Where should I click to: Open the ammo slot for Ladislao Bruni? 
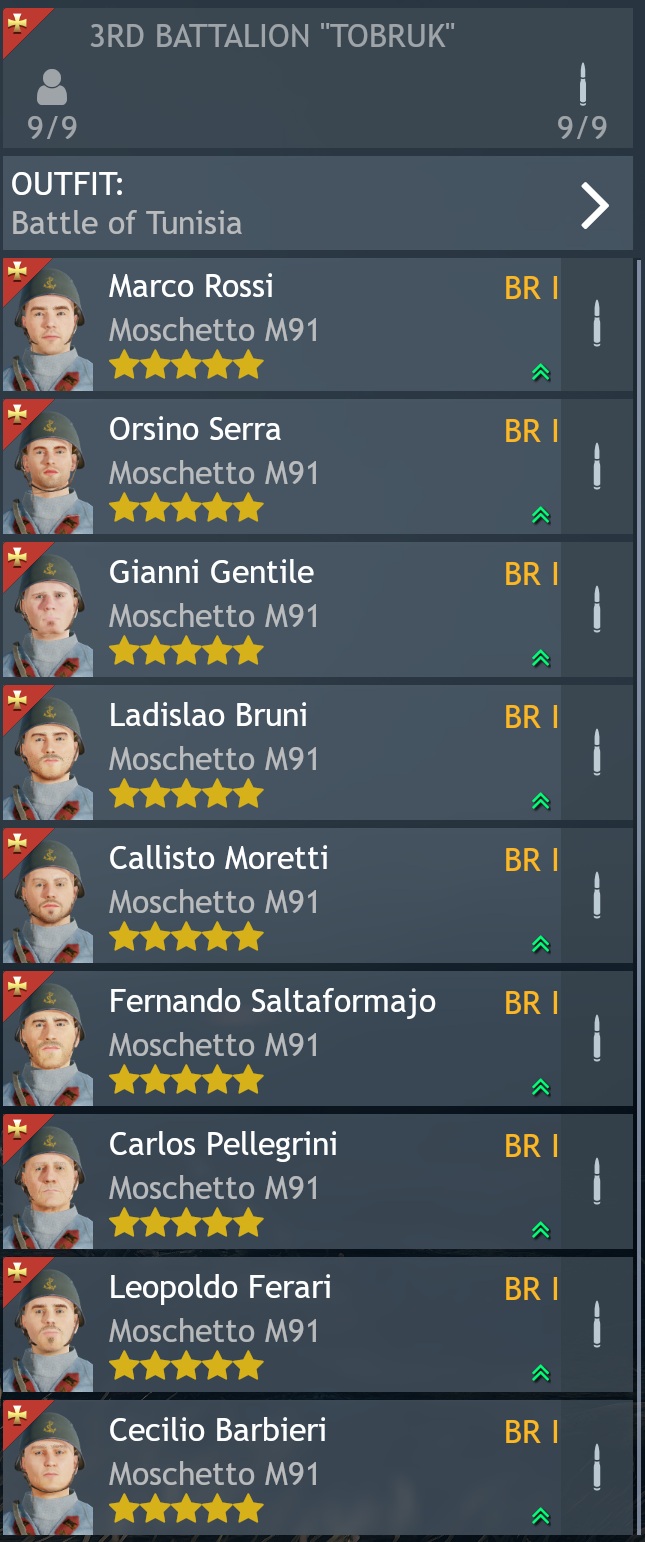[x=597, y=753]
